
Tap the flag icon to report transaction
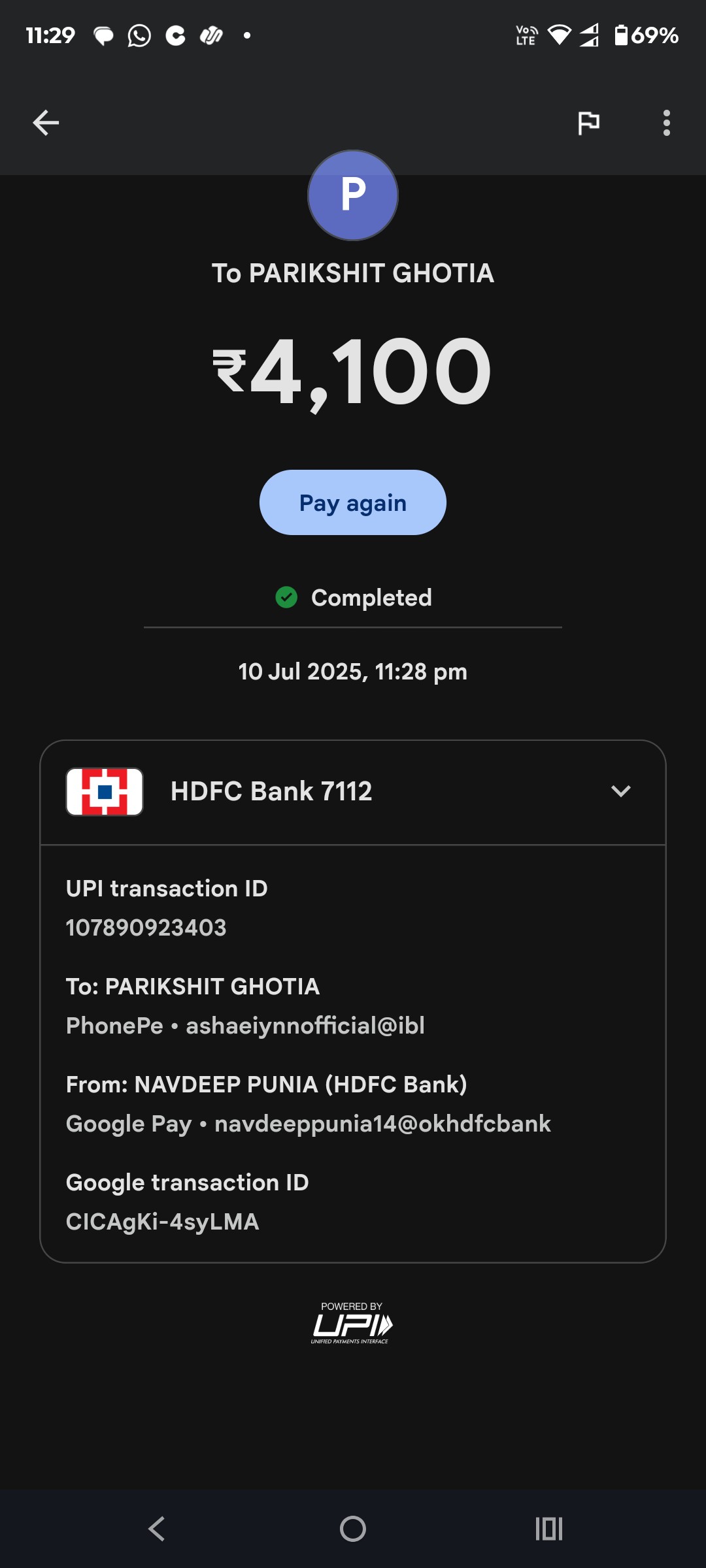tap(588, 123)
